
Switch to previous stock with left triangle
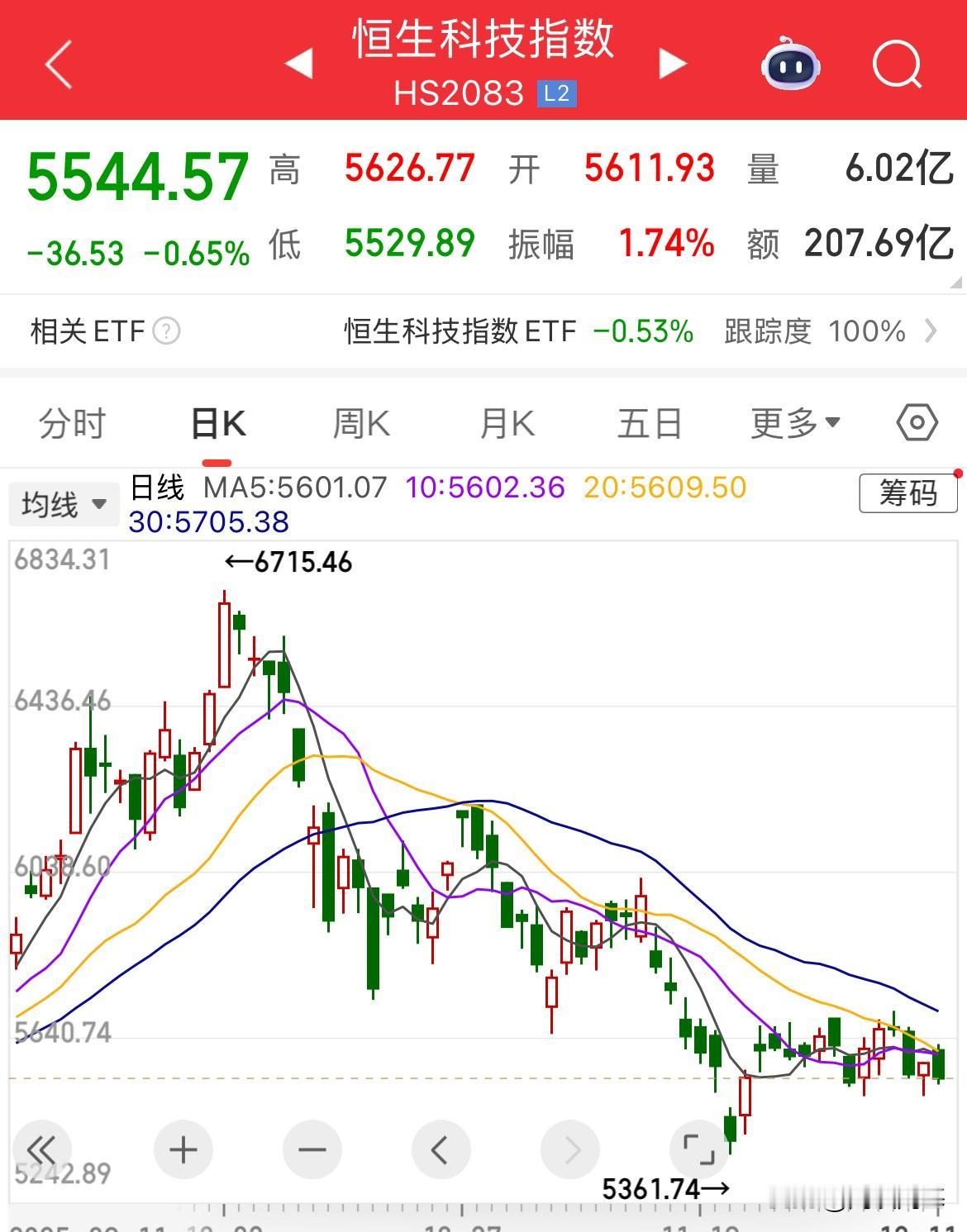tap(301, 64)
